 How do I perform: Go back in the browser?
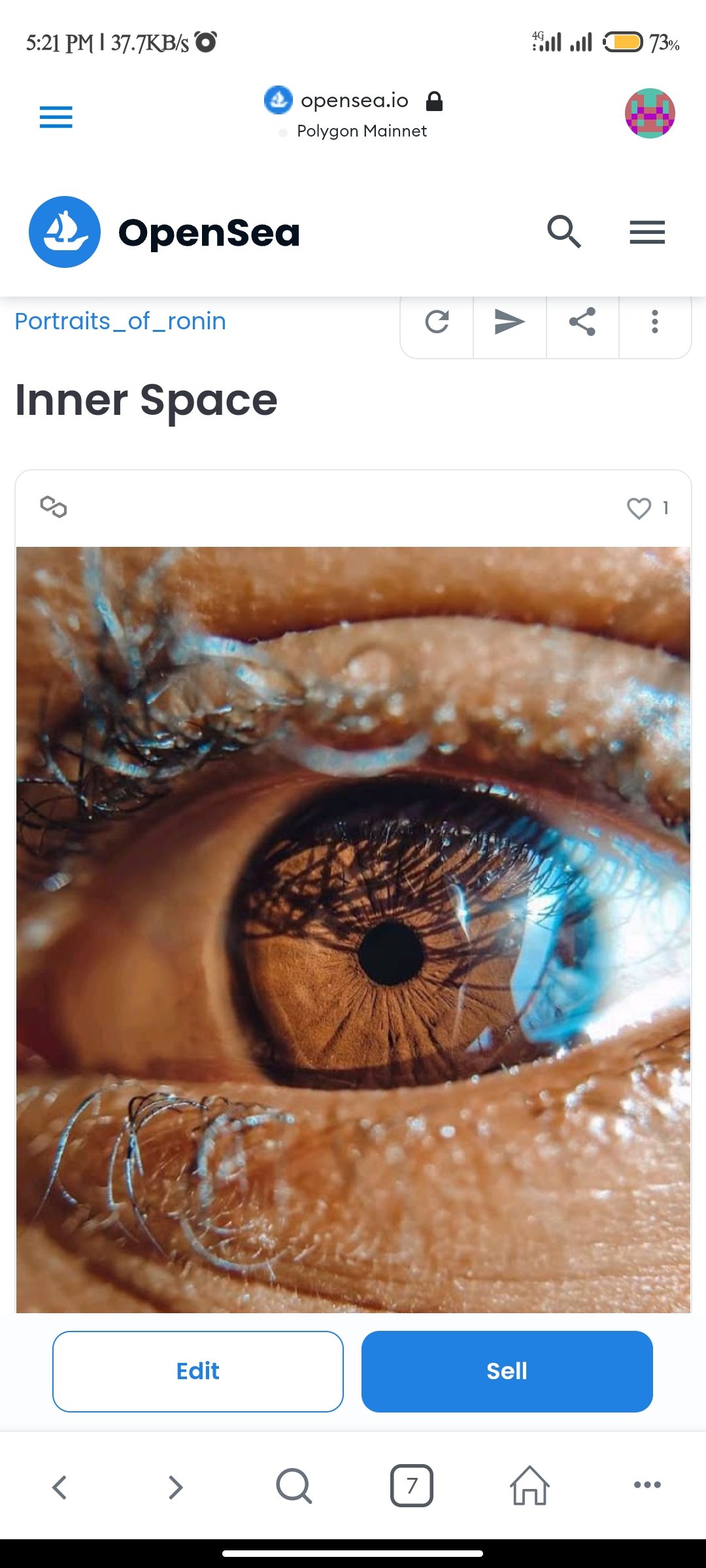click(59, 1486)
